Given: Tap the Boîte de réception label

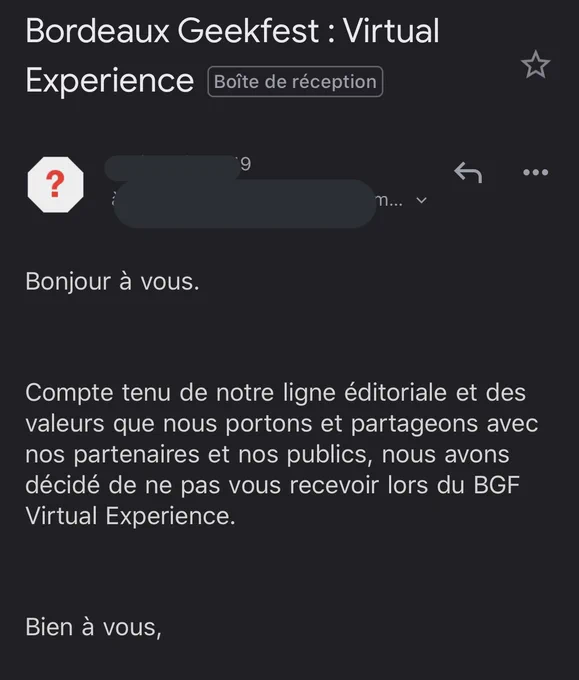Looking at the screenshot, I should pyautogui.click(x=295, y=82).
